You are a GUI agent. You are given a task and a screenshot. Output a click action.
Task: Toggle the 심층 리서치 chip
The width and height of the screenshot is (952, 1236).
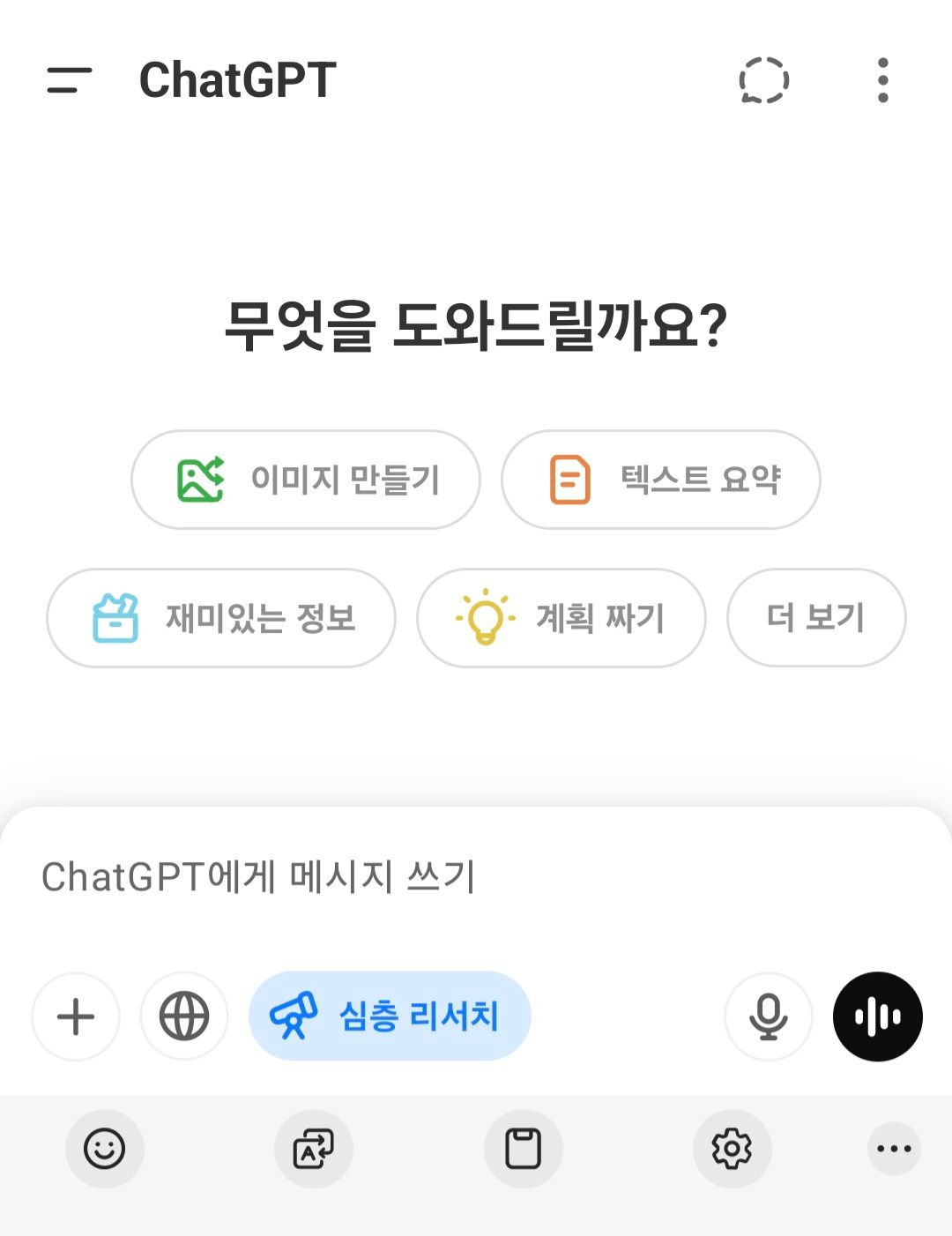tap(390, 1016)
